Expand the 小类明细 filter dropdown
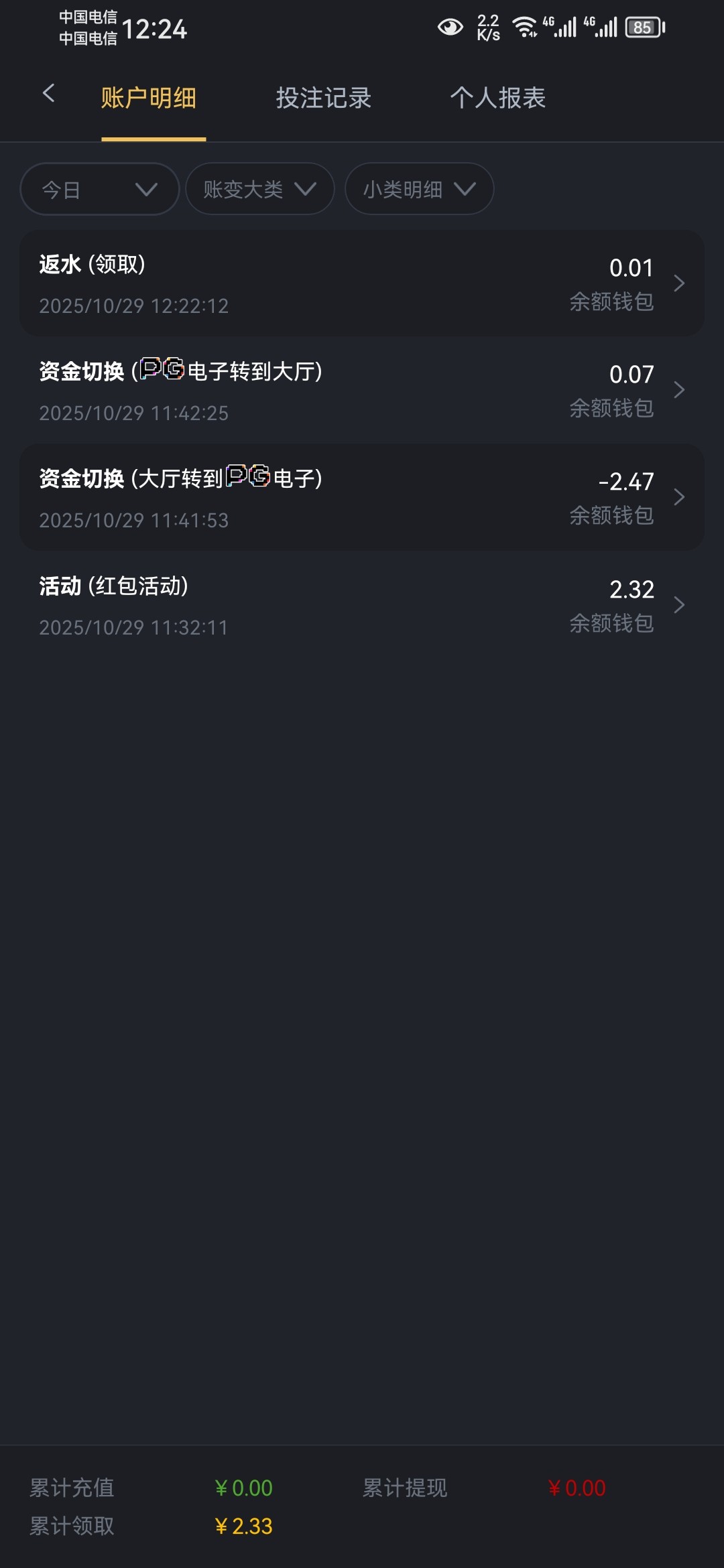Image resolution: width=724 pixels, height=1568 pixels. point(419,190)
